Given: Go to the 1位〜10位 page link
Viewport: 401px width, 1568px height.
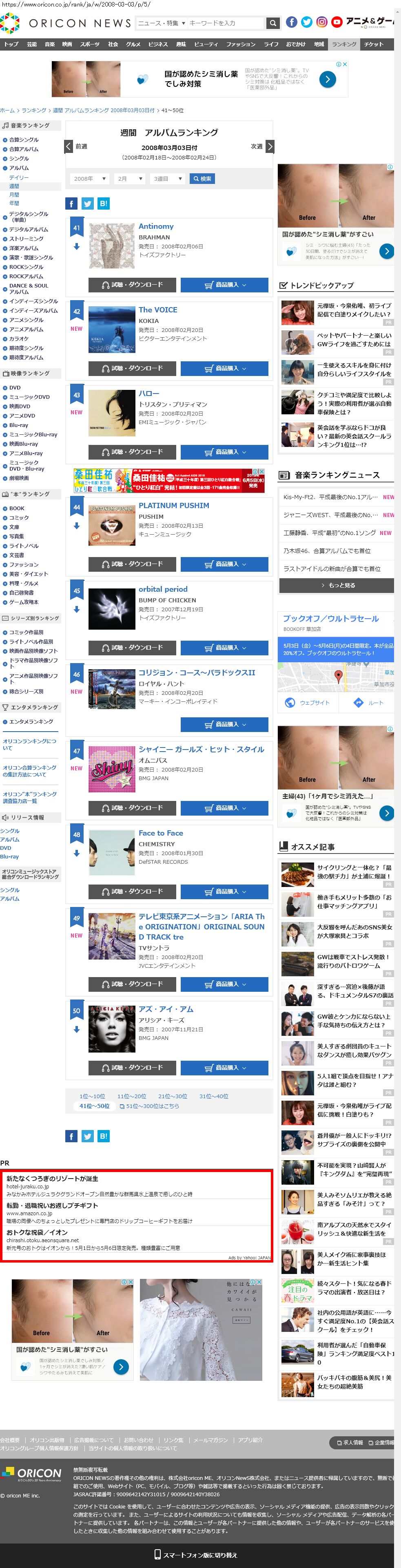Looking at the screenshot, I should pyautogui.click(x=92, y=1096).
